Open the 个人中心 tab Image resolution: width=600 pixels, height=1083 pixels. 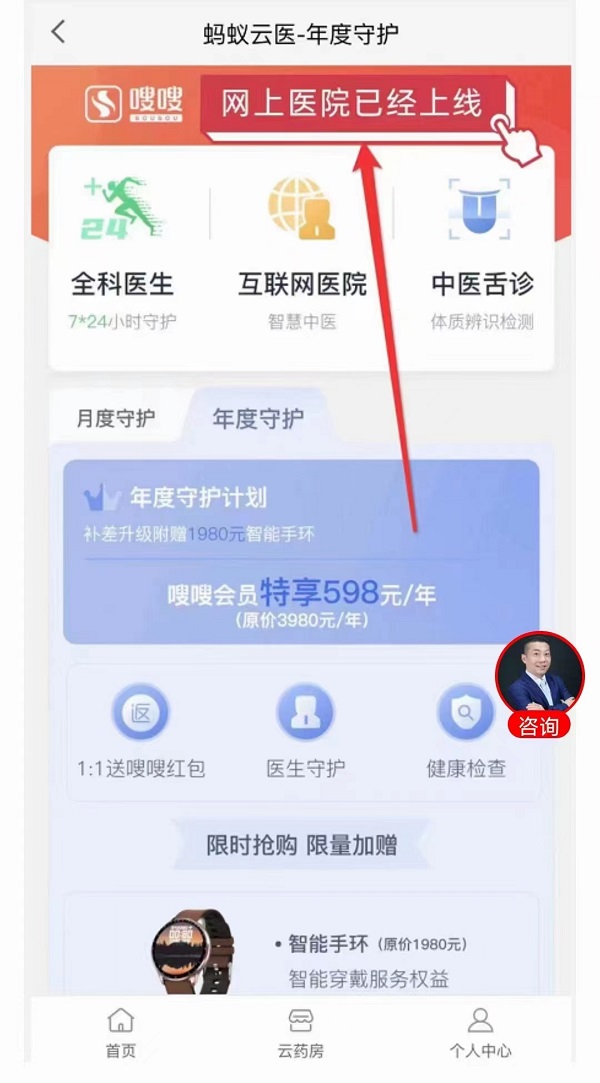pos(480,1033)
